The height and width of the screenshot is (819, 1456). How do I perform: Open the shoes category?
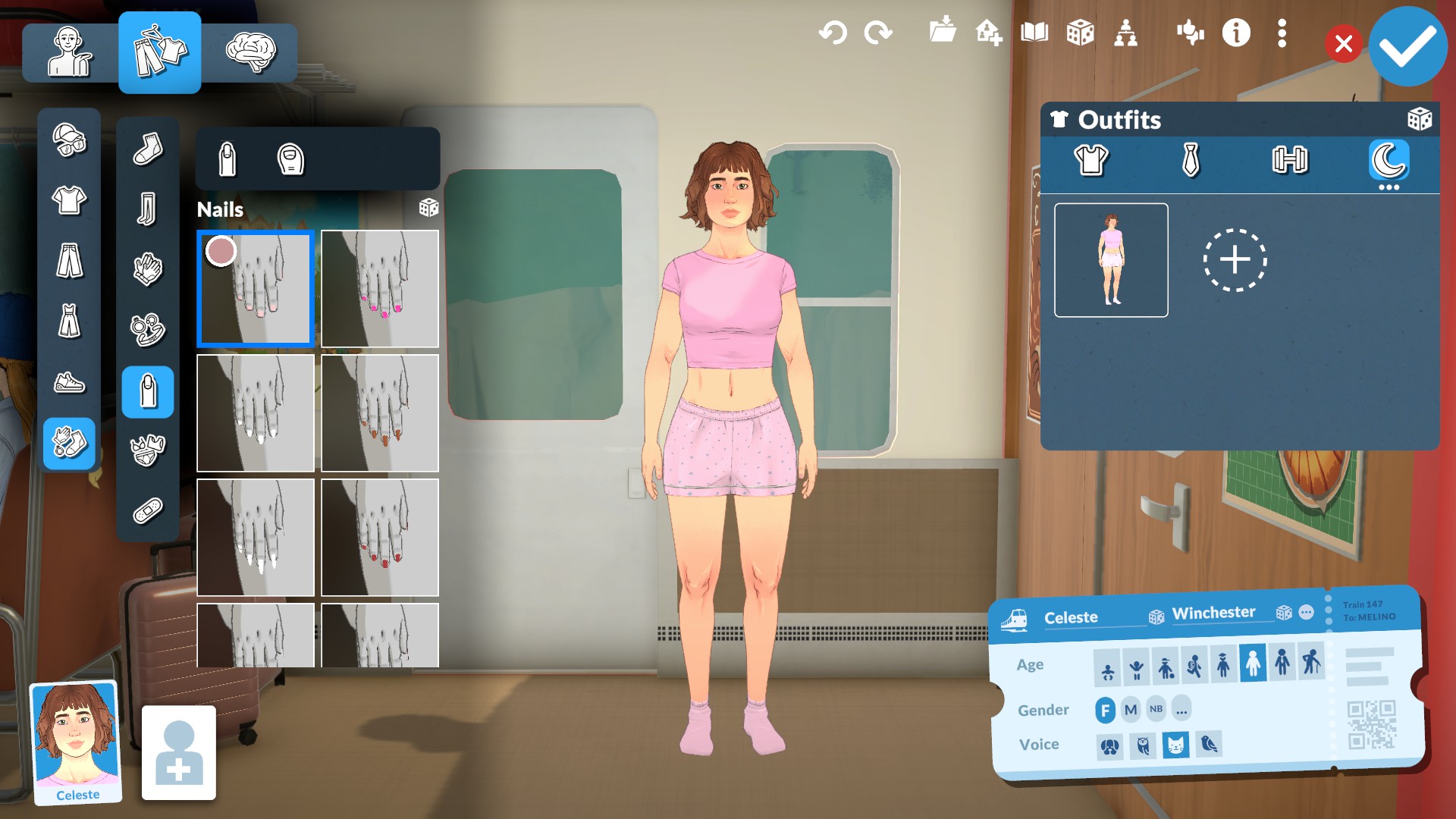pos(70,382)
